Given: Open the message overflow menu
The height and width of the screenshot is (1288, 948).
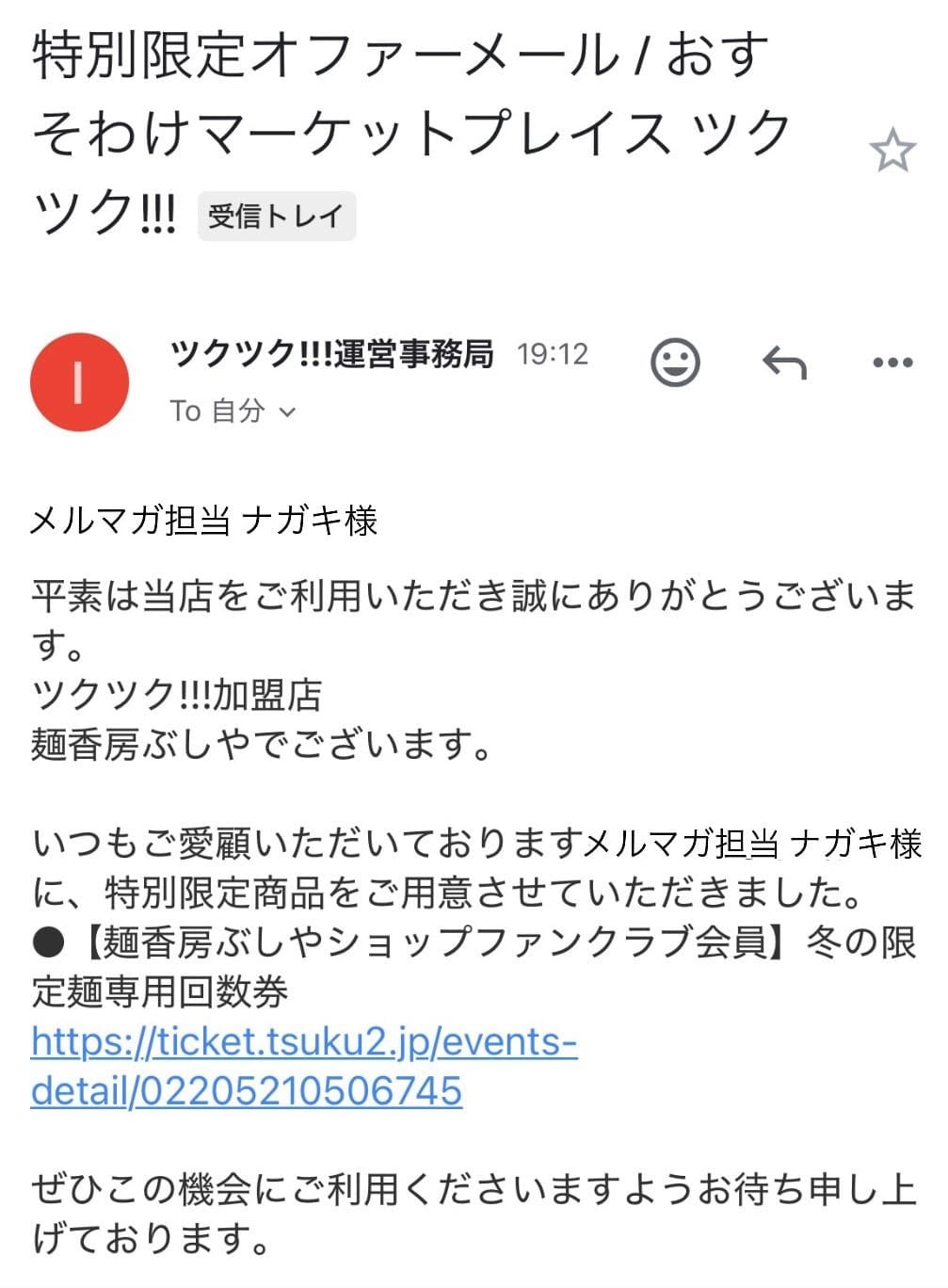Looking at the screenshot, I should (892, 362).
